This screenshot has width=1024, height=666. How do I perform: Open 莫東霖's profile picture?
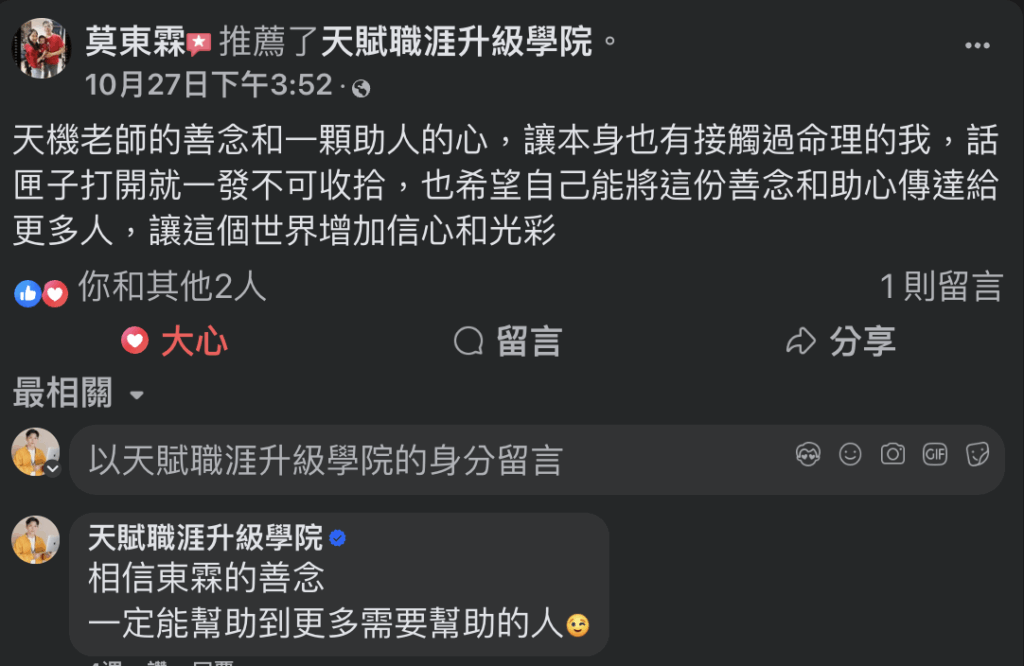(41, 48)
